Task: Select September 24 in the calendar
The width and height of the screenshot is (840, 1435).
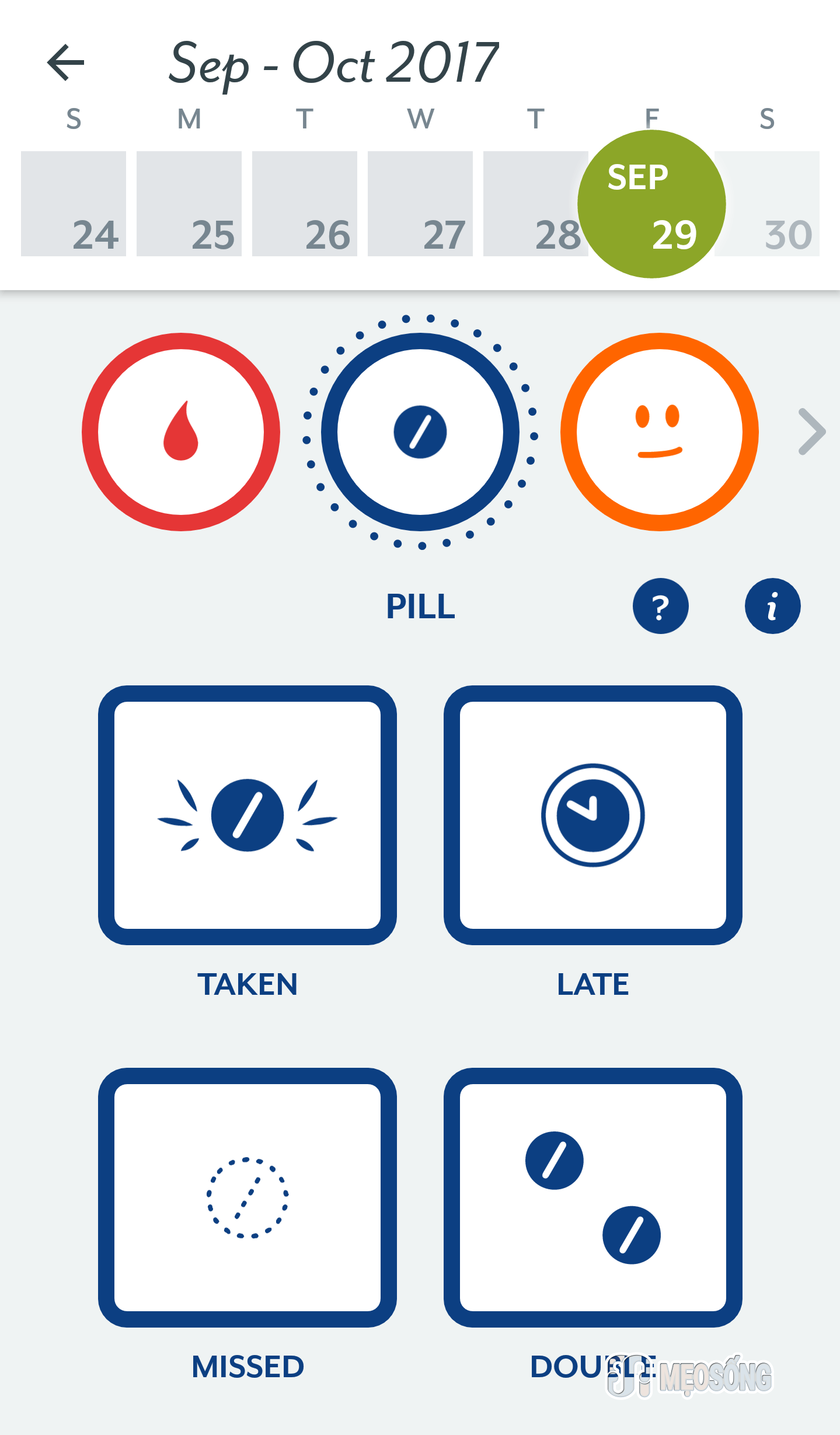Action: (x=74, y=204)
